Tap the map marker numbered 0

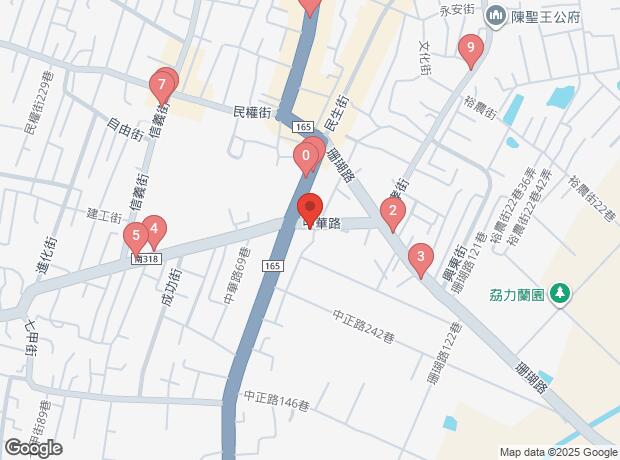[x=305, y=156]
